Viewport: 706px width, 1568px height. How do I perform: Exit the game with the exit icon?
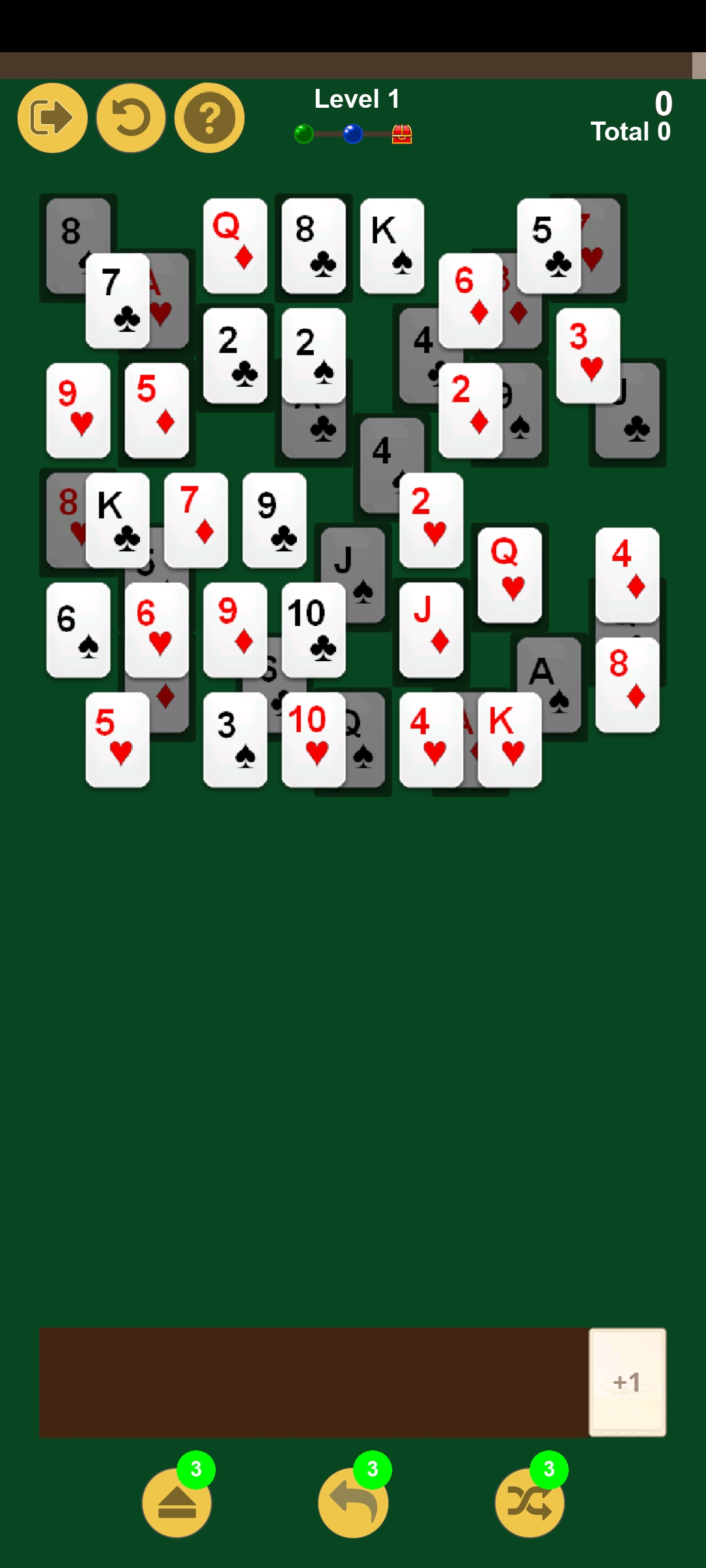52,118
